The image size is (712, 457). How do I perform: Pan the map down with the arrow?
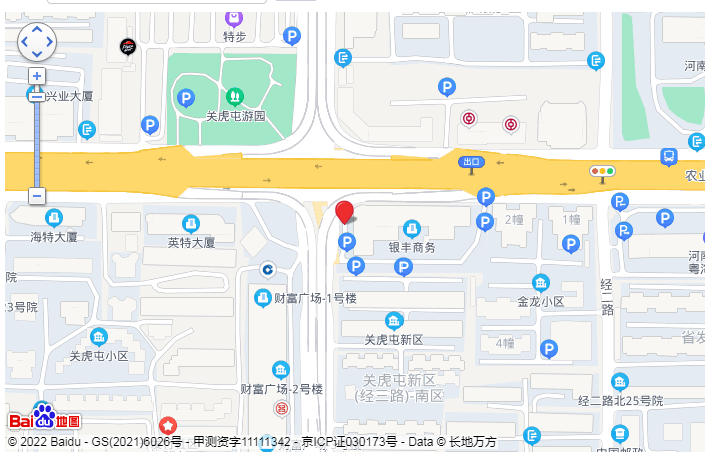[37, 54]
